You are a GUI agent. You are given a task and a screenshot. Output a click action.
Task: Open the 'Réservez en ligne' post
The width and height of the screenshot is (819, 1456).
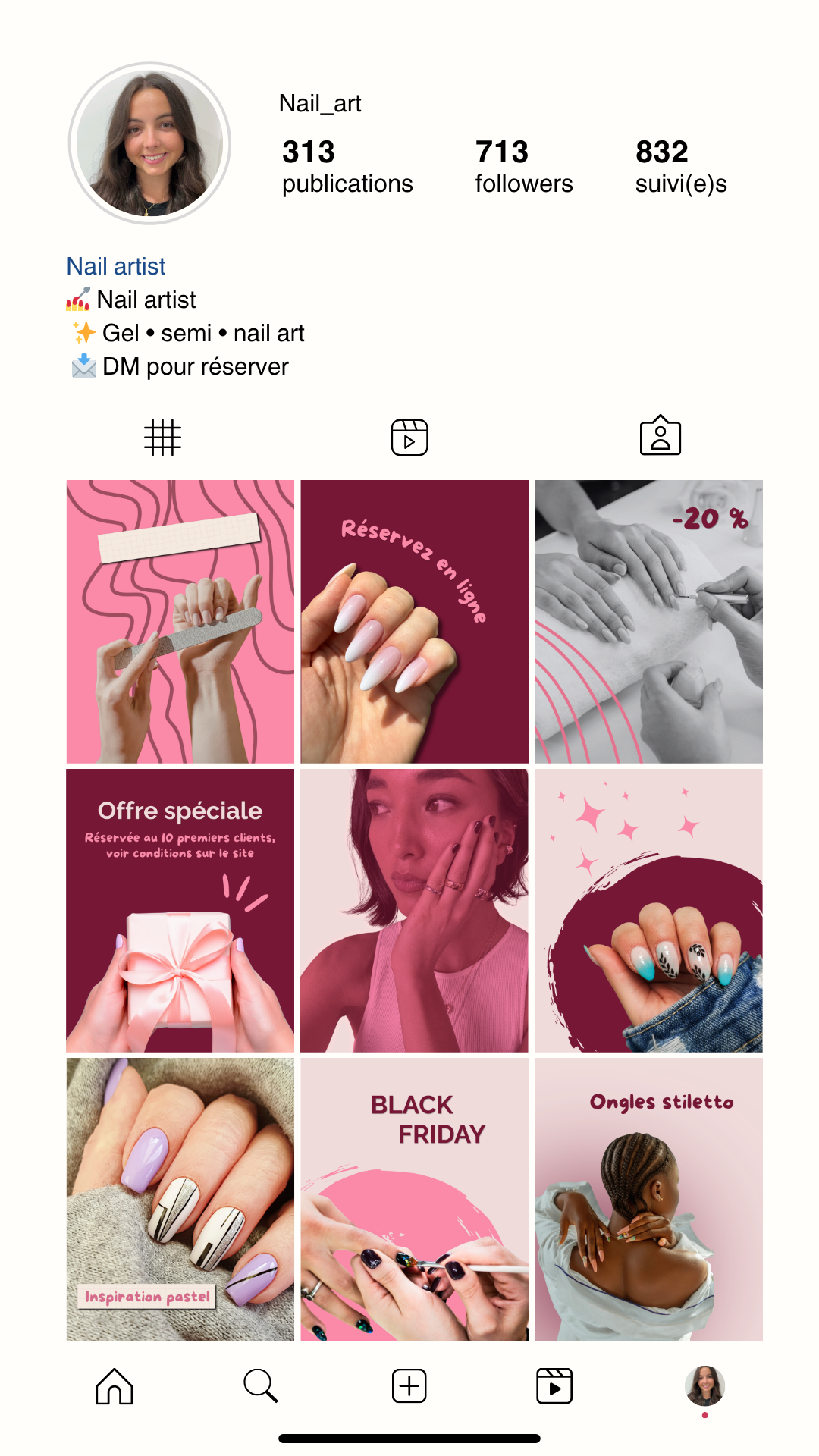414,621
